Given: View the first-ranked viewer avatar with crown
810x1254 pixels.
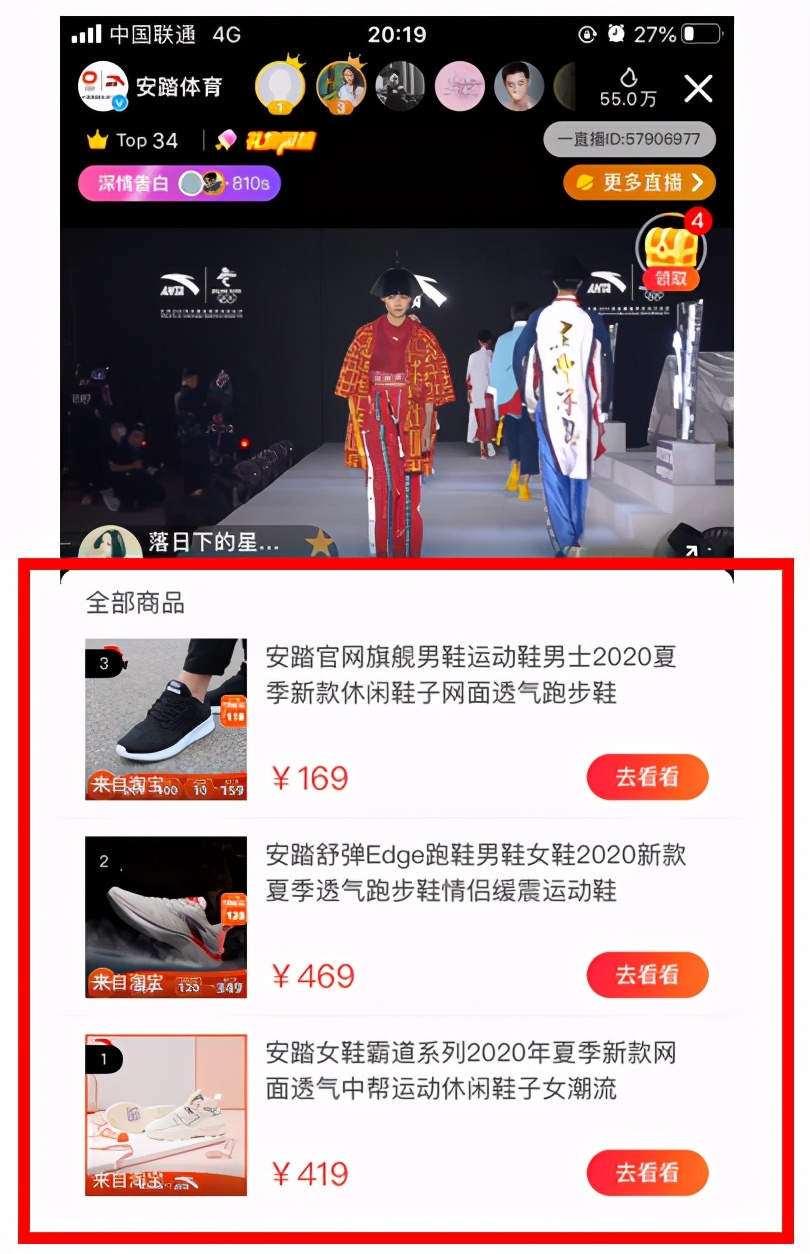Looking at the screenshot, I should [280, 87].
